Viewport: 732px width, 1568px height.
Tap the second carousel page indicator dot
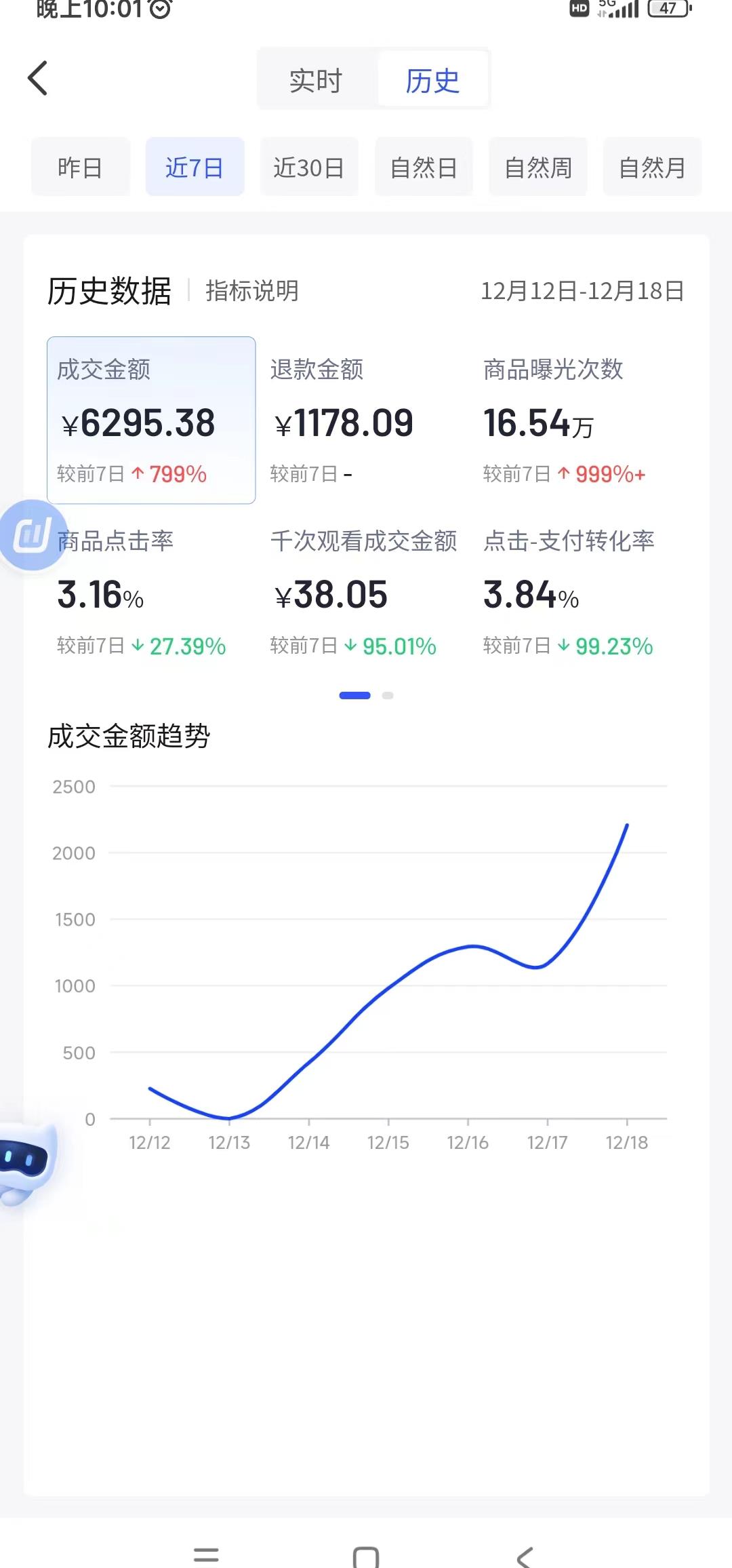point(388,694)
